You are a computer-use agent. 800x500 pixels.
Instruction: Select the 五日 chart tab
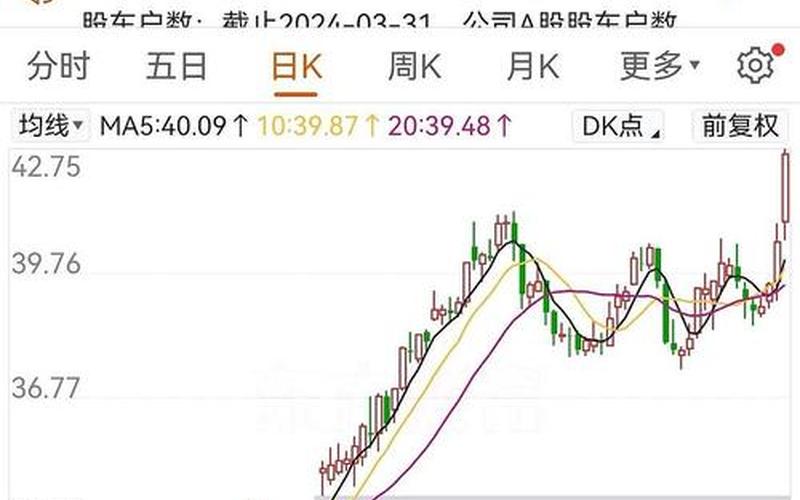tap(176, 67)
